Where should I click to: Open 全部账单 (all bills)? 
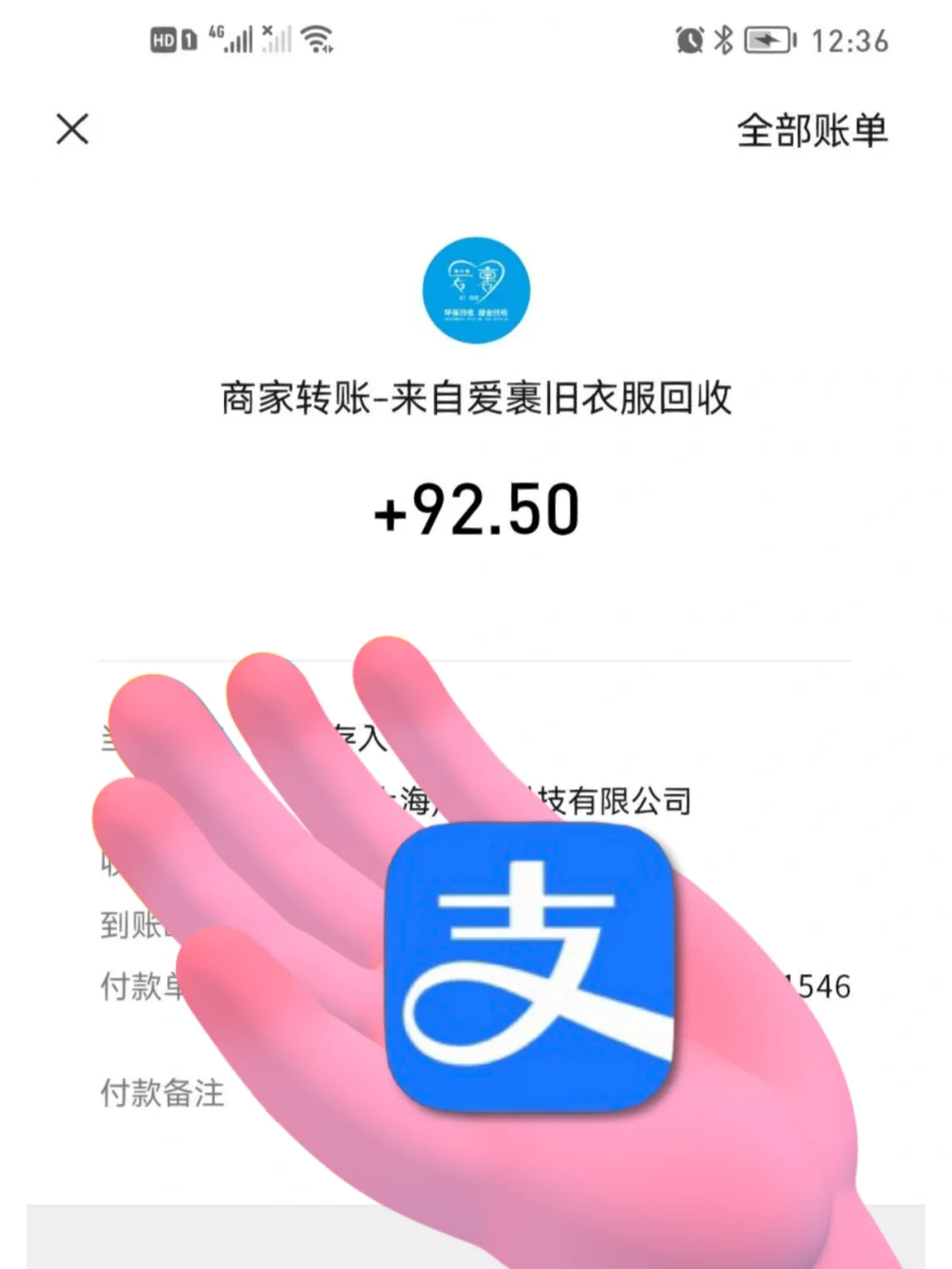point(811,131)
